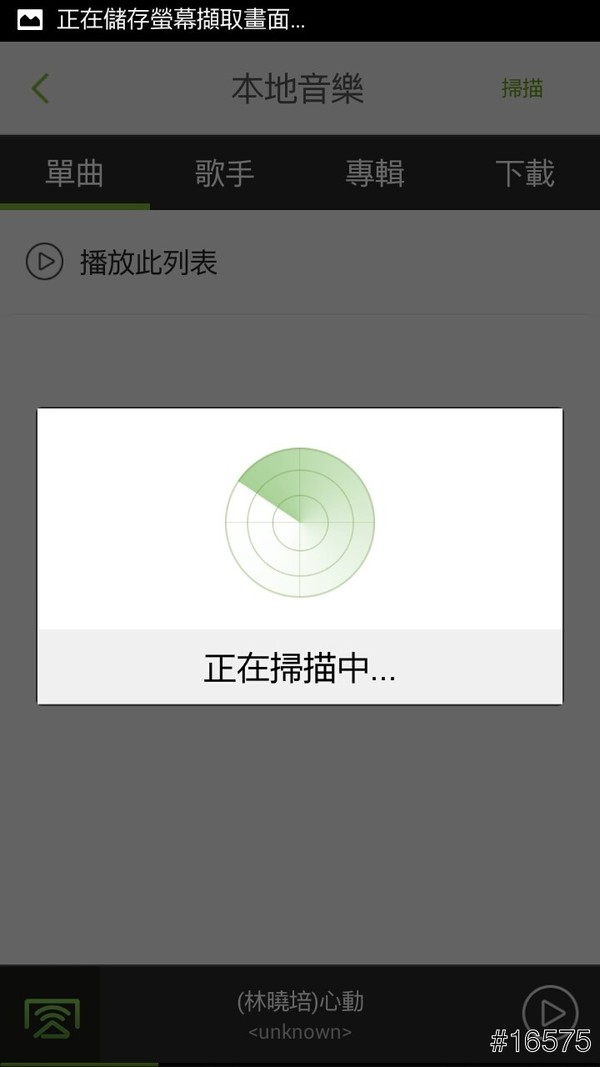
Task: Switch to the 歌手 tab
Action: coord(225,174)
